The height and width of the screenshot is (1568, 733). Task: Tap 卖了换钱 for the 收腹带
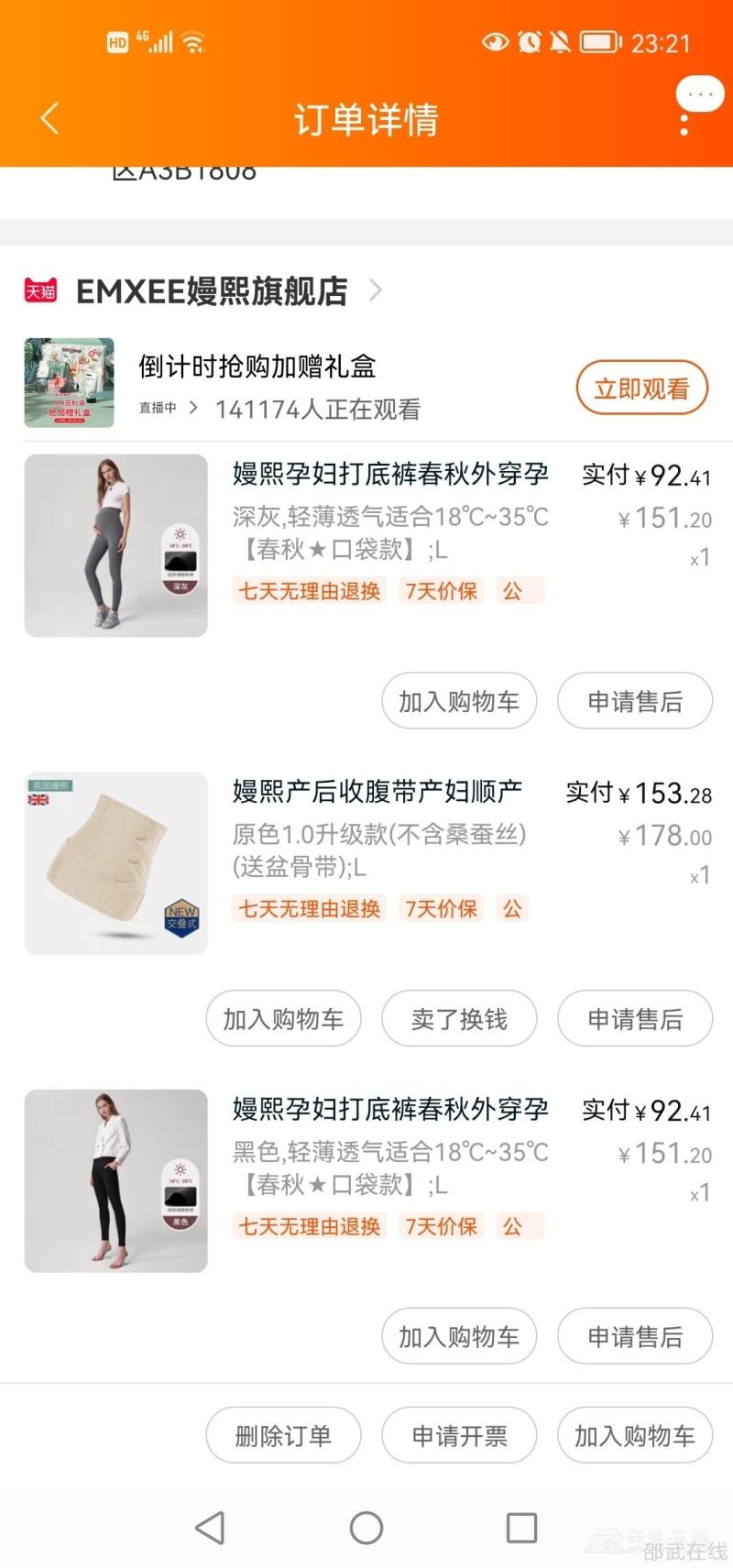(459, 1019)
